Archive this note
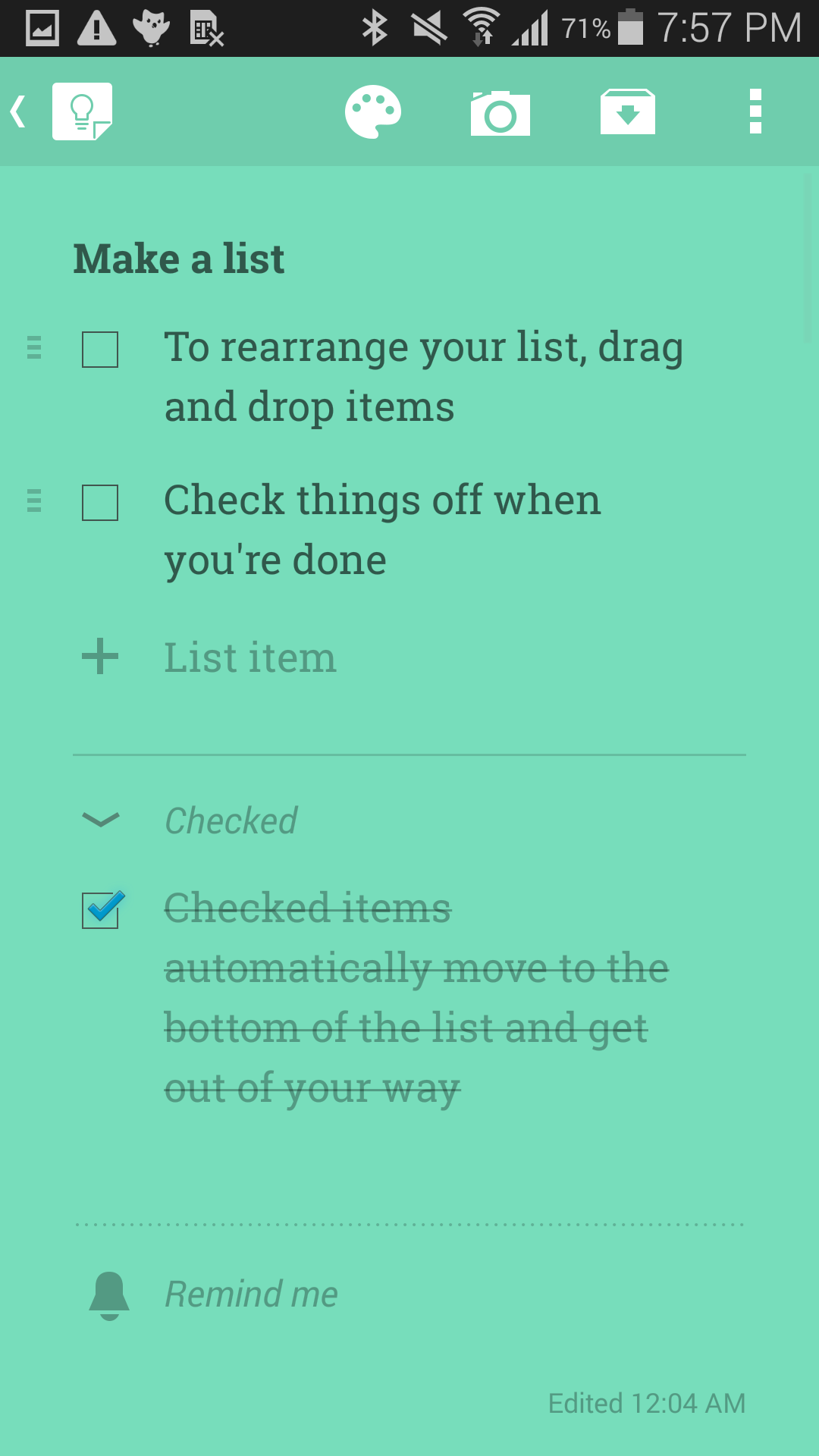Viewport: 819px width, 1456px height. [627, 112]
